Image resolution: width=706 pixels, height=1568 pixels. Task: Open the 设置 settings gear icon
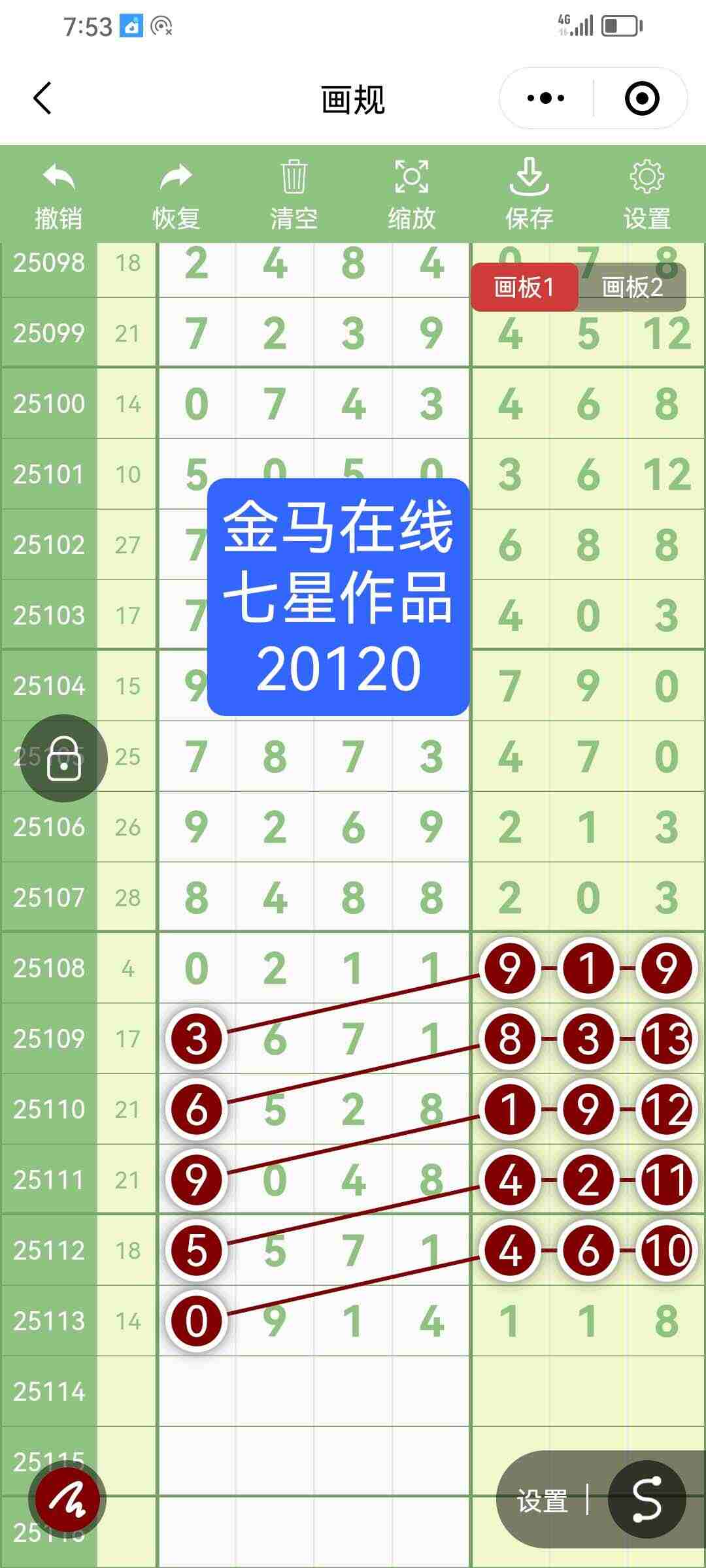click(645, 178)
